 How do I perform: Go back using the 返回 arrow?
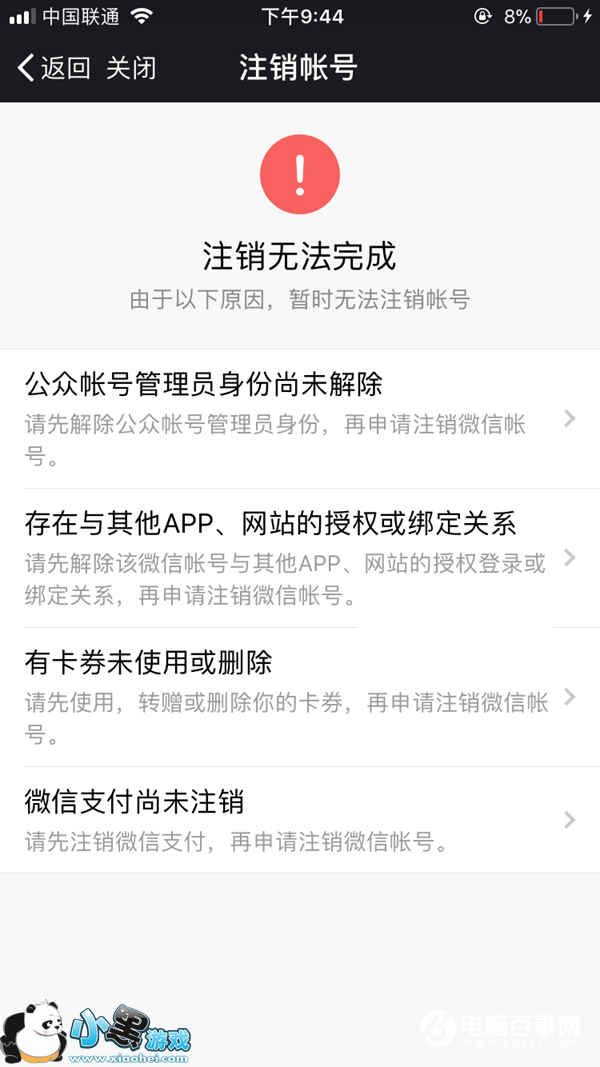(x=52, y=68)
